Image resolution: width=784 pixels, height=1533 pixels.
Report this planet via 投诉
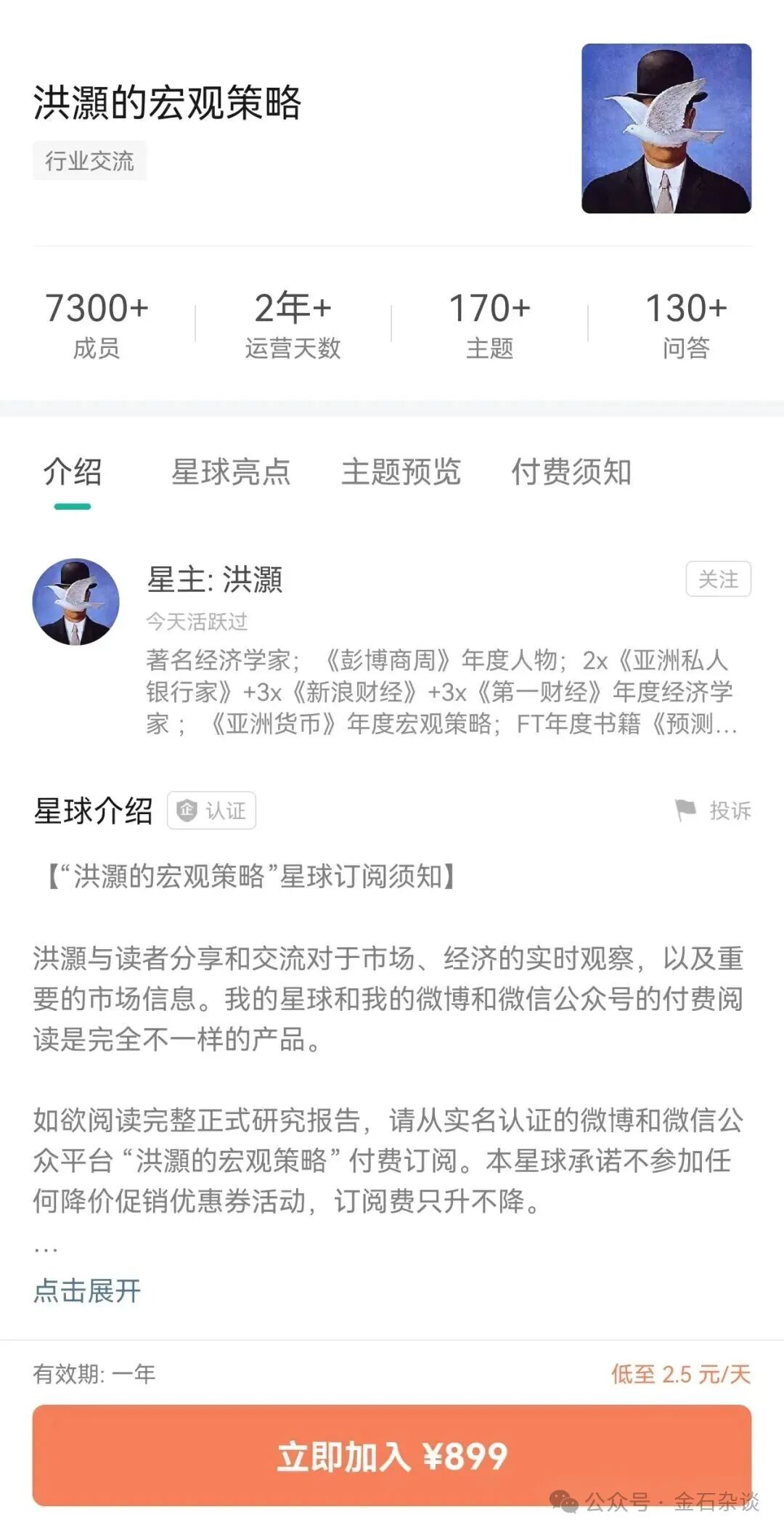(x=714, y=810)
